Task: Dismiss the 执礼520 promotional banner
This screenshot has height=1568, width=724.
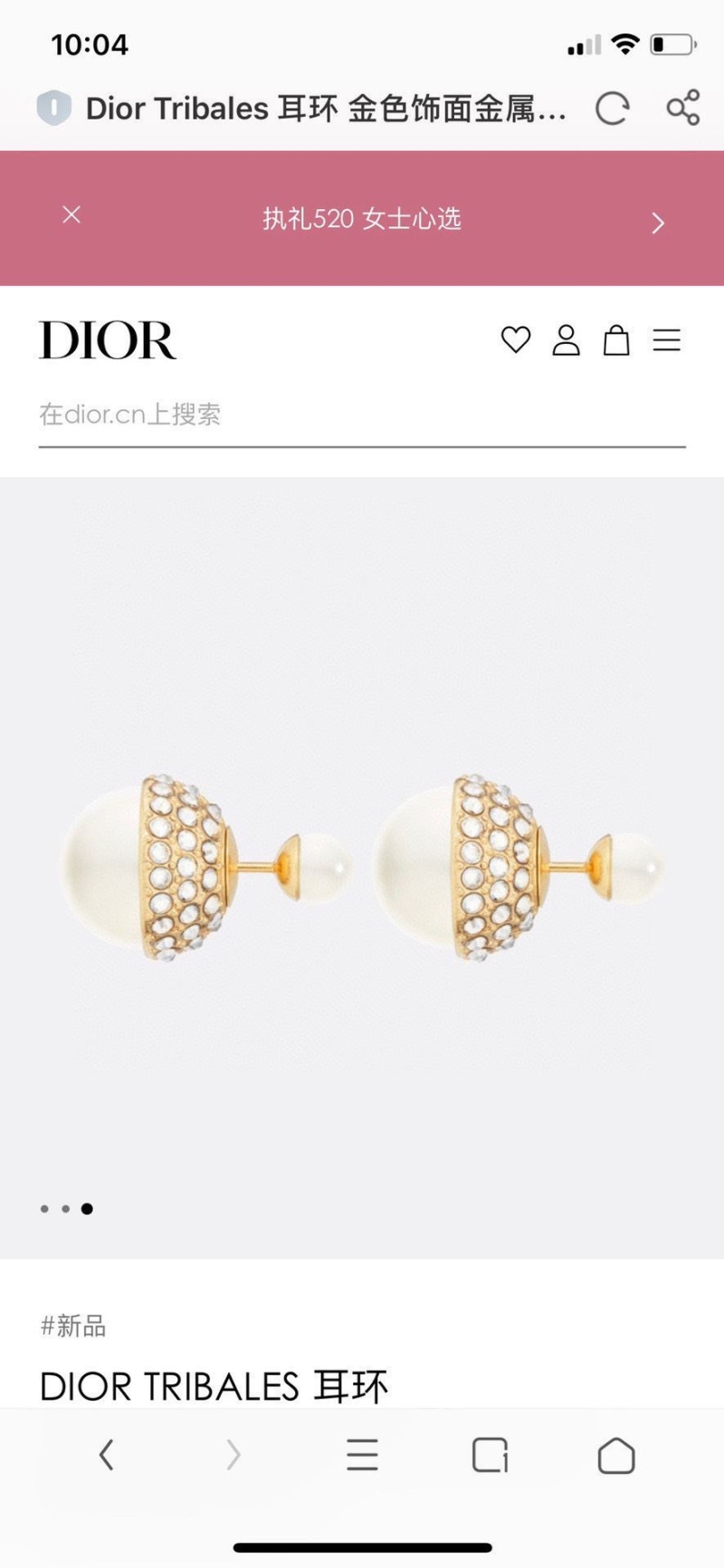Action: click(71, 215)
